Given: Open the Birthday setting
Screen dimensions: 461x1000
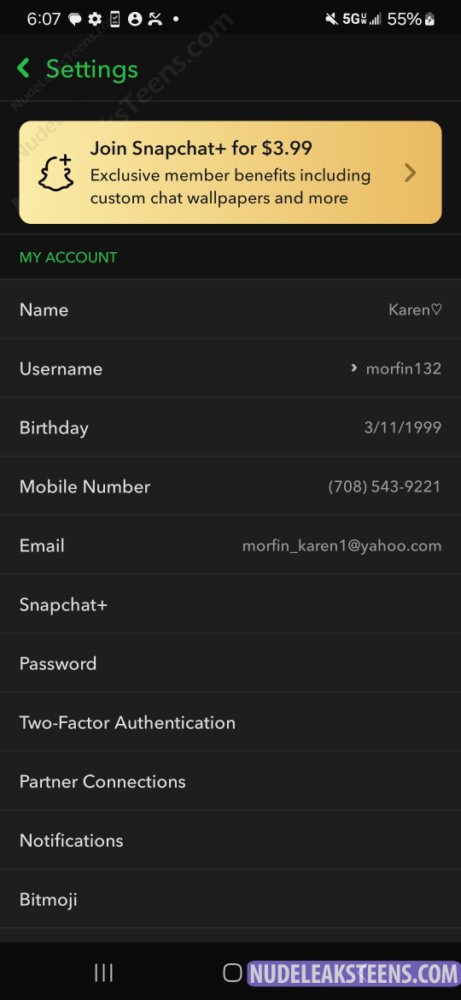Looking at the screenshot, I should coord(230,427).
